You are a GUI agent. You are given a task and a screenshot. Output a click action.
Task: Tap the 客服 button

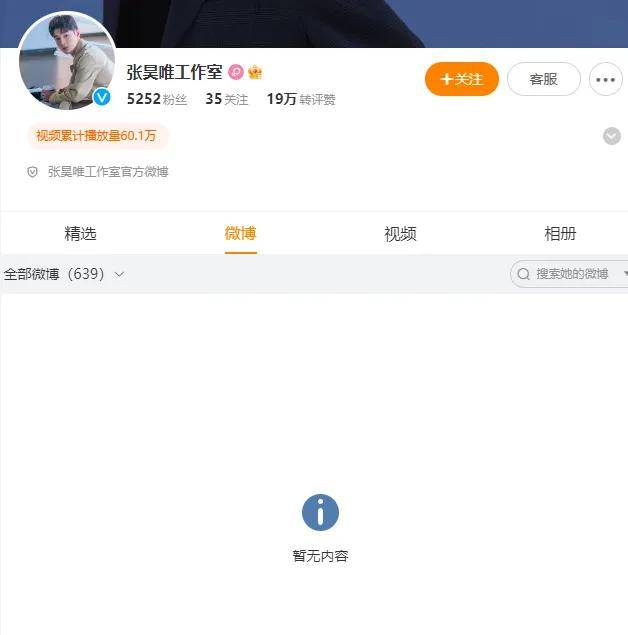point(543,79)
